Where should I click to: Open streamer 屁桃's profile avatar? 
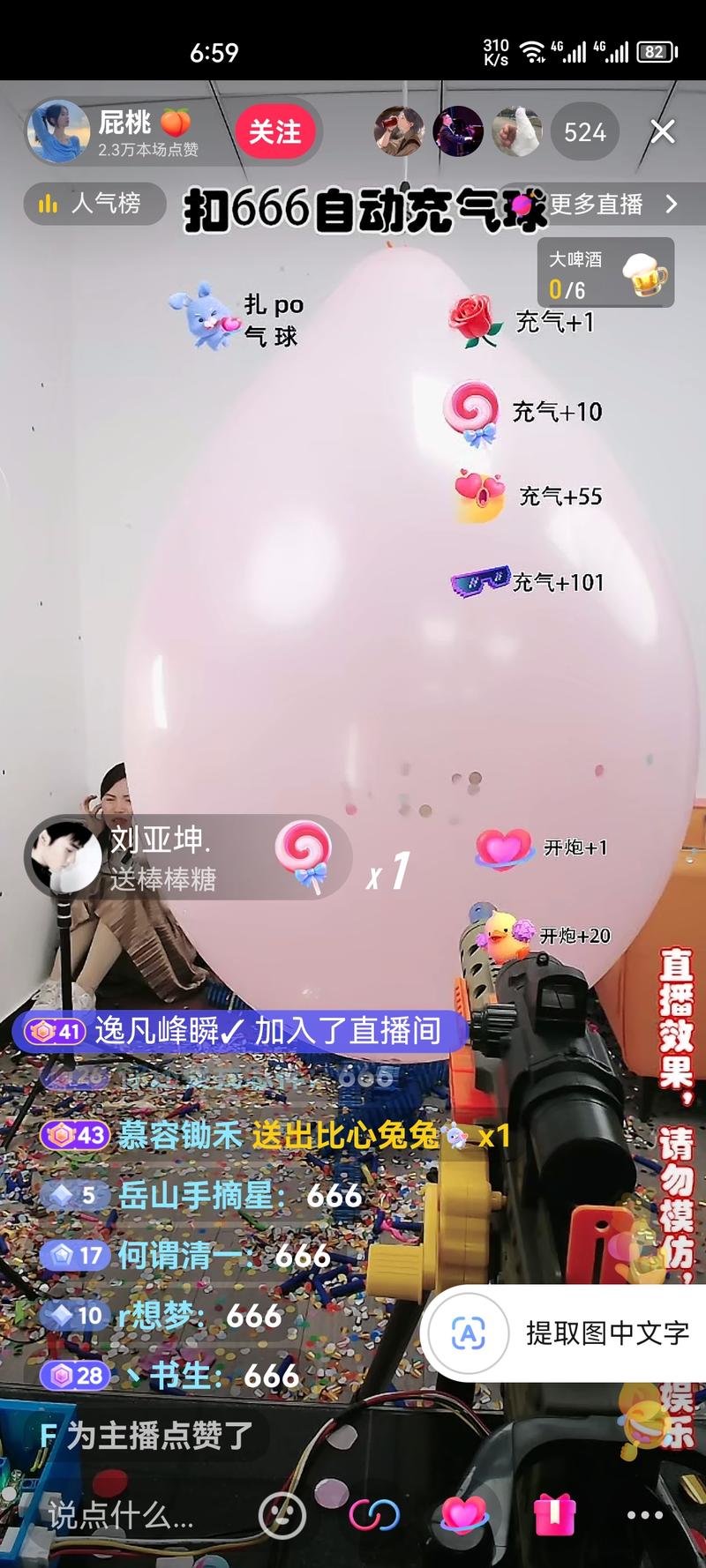(59, 132)
